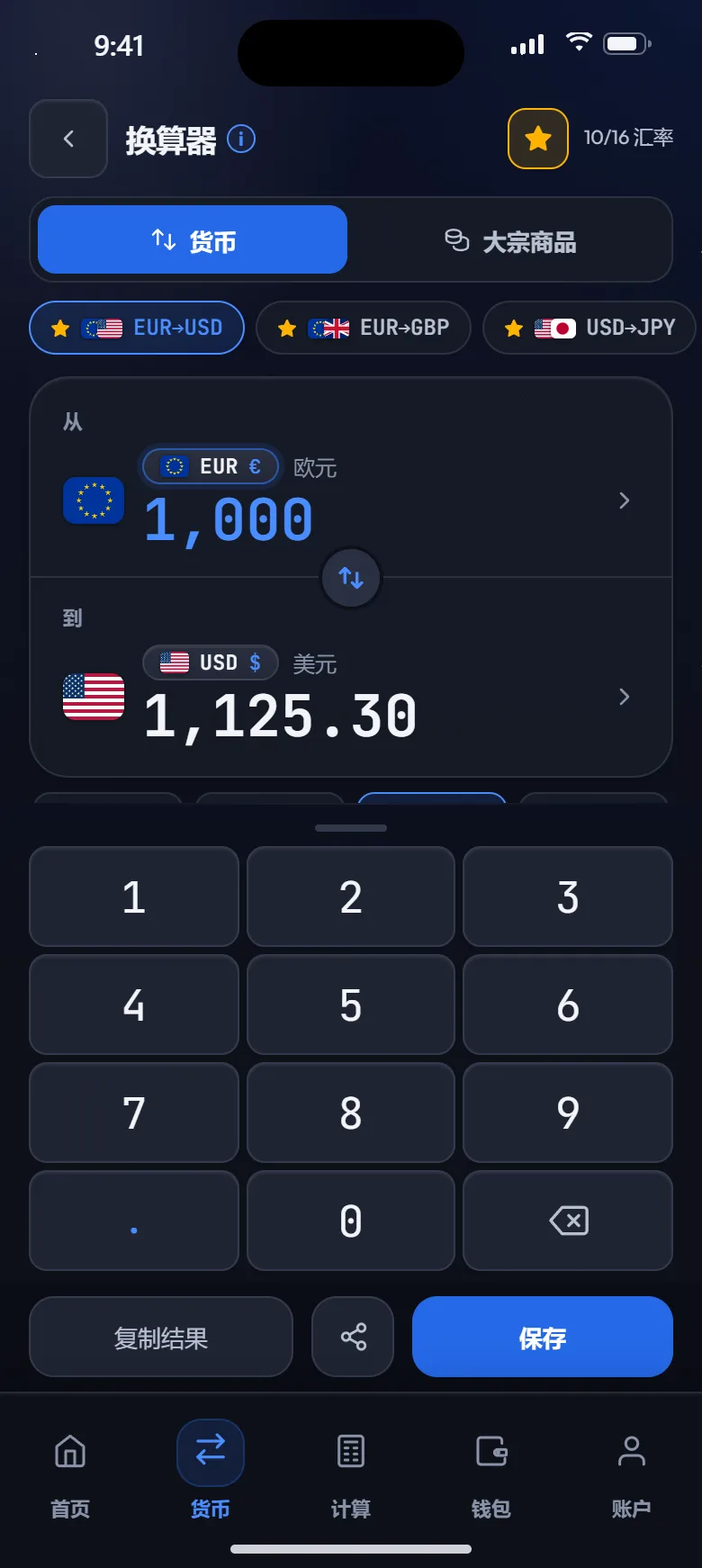Switch to the 大宗商品 tab
This screenshot has height=1568, width=702.
510,240
